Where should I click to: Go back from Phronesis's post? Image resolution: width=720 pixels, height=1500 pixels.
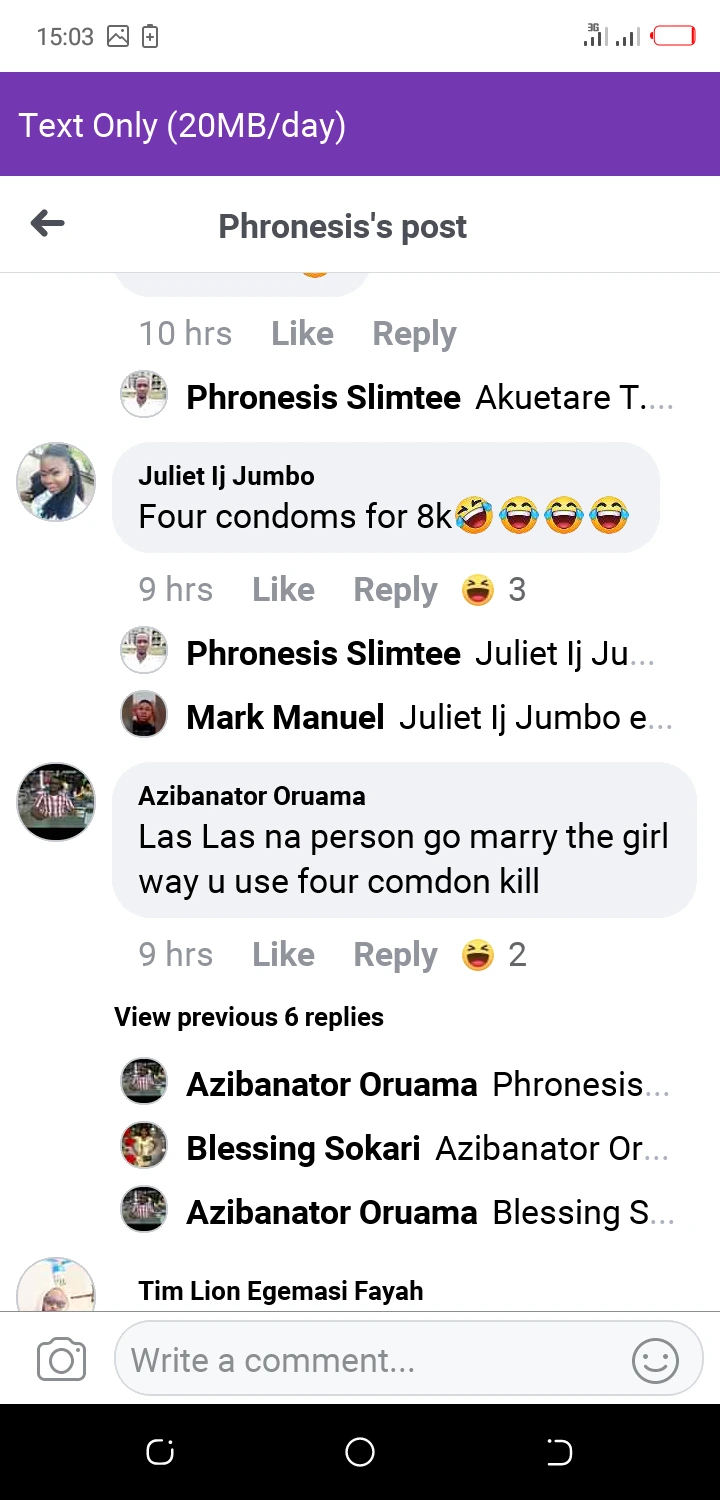(x=47, y=224)
